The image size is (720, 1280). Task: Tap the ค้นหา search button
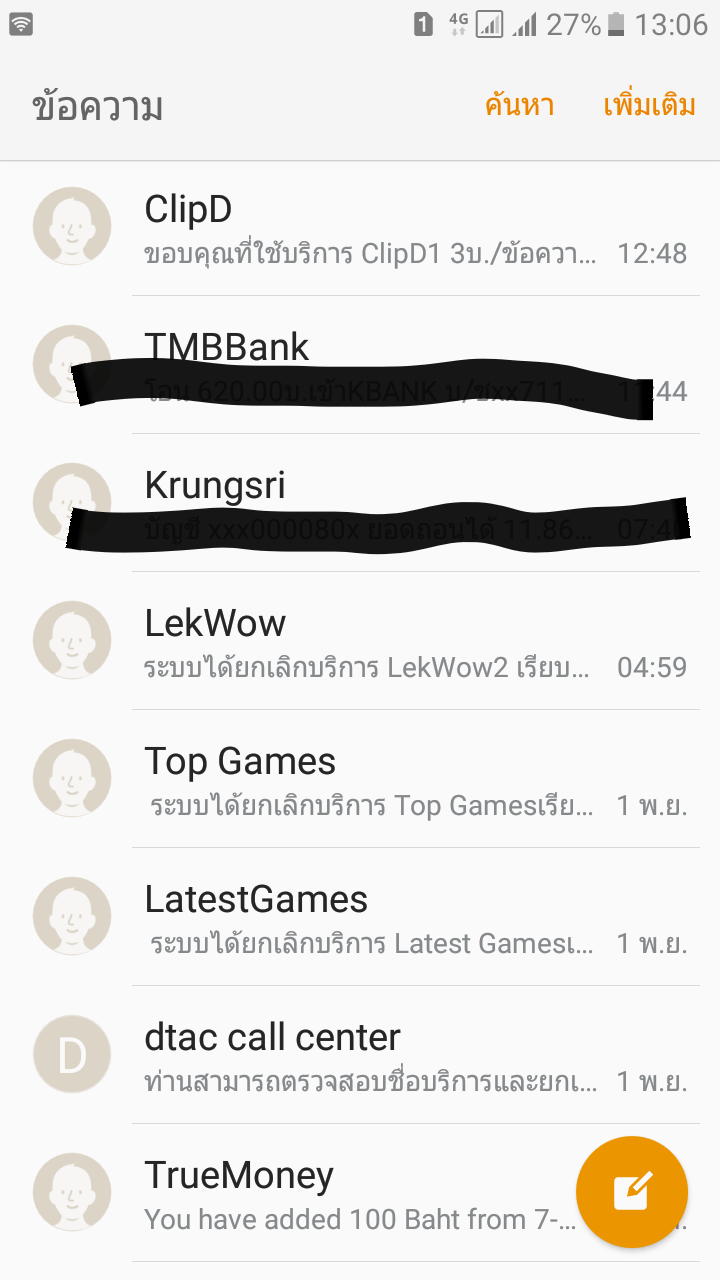519,105
